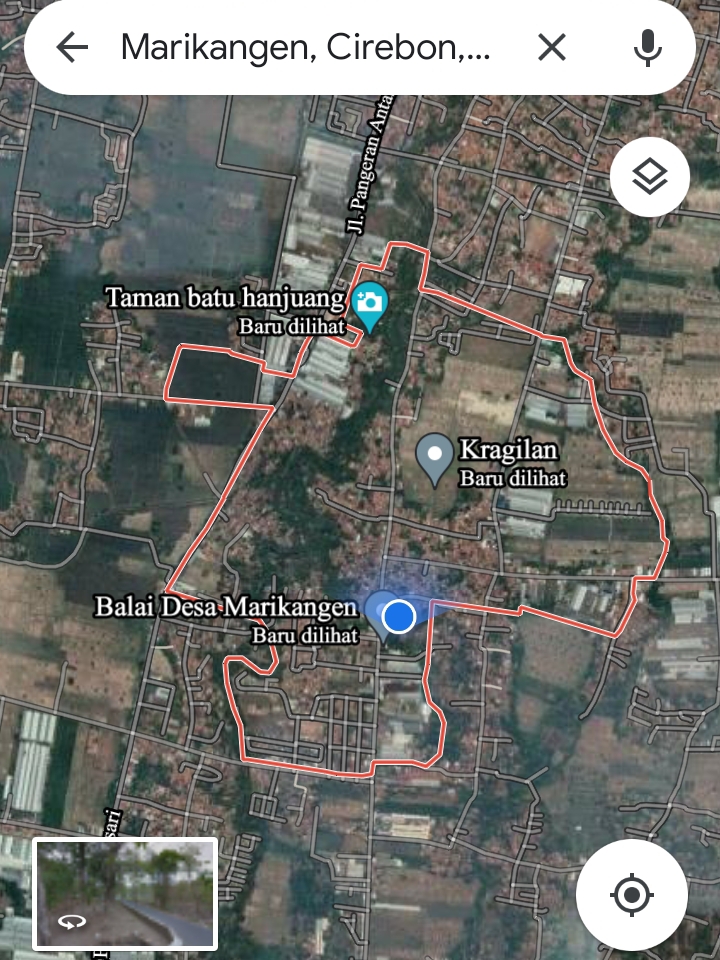Edit the Marikangen, Cirebon search query

305,47
